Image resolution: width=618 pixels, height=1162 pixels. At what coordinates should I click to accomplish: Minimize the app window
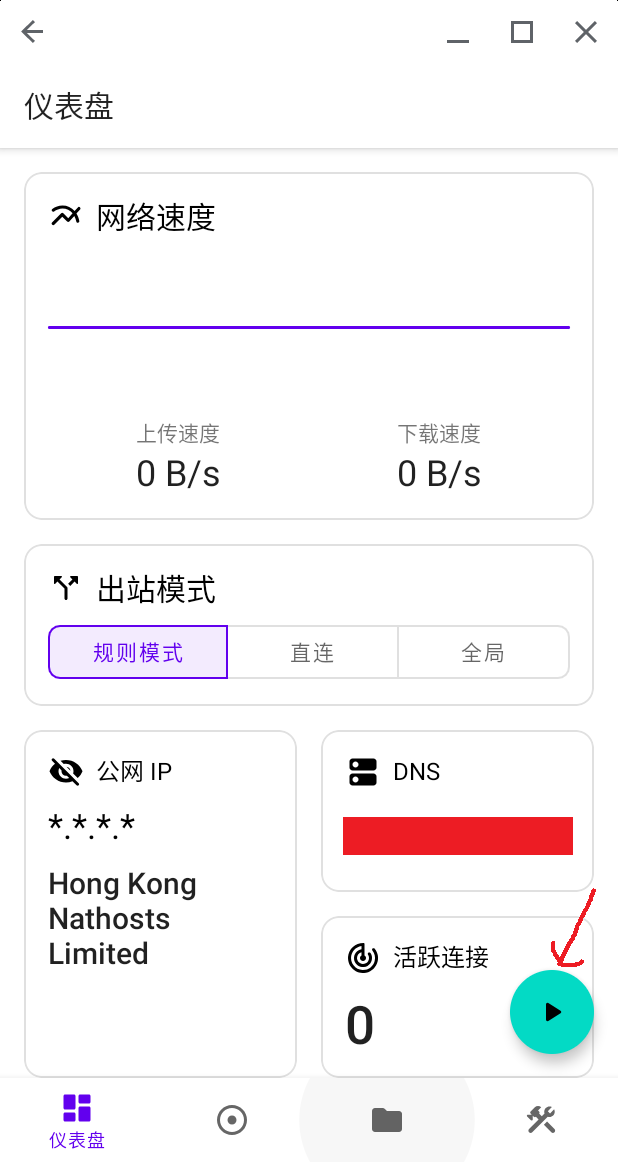click(458, 34)
